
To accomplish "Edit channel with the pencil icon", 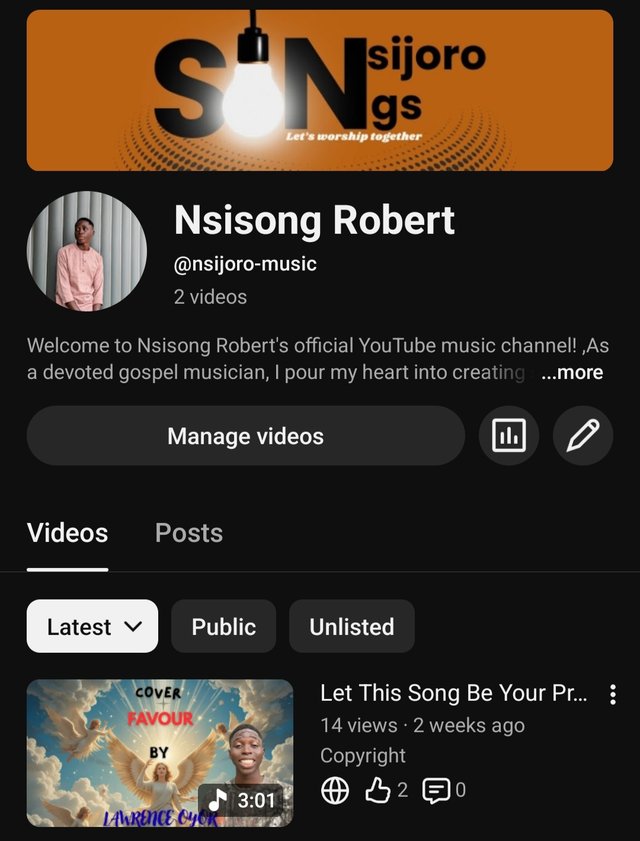I will point(583,435).
